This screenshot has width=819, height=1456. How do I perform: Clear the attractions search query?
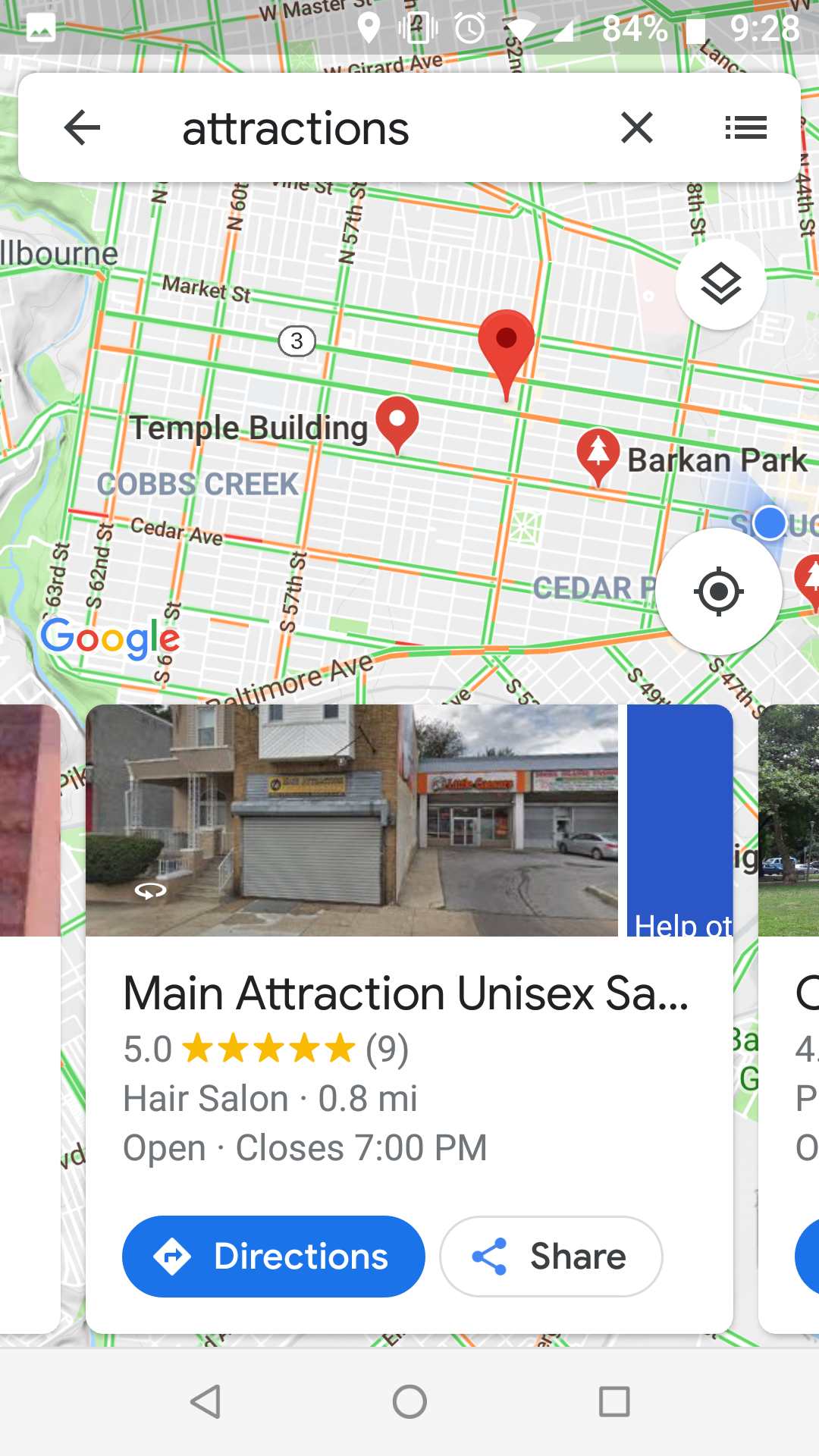(637, 127)
